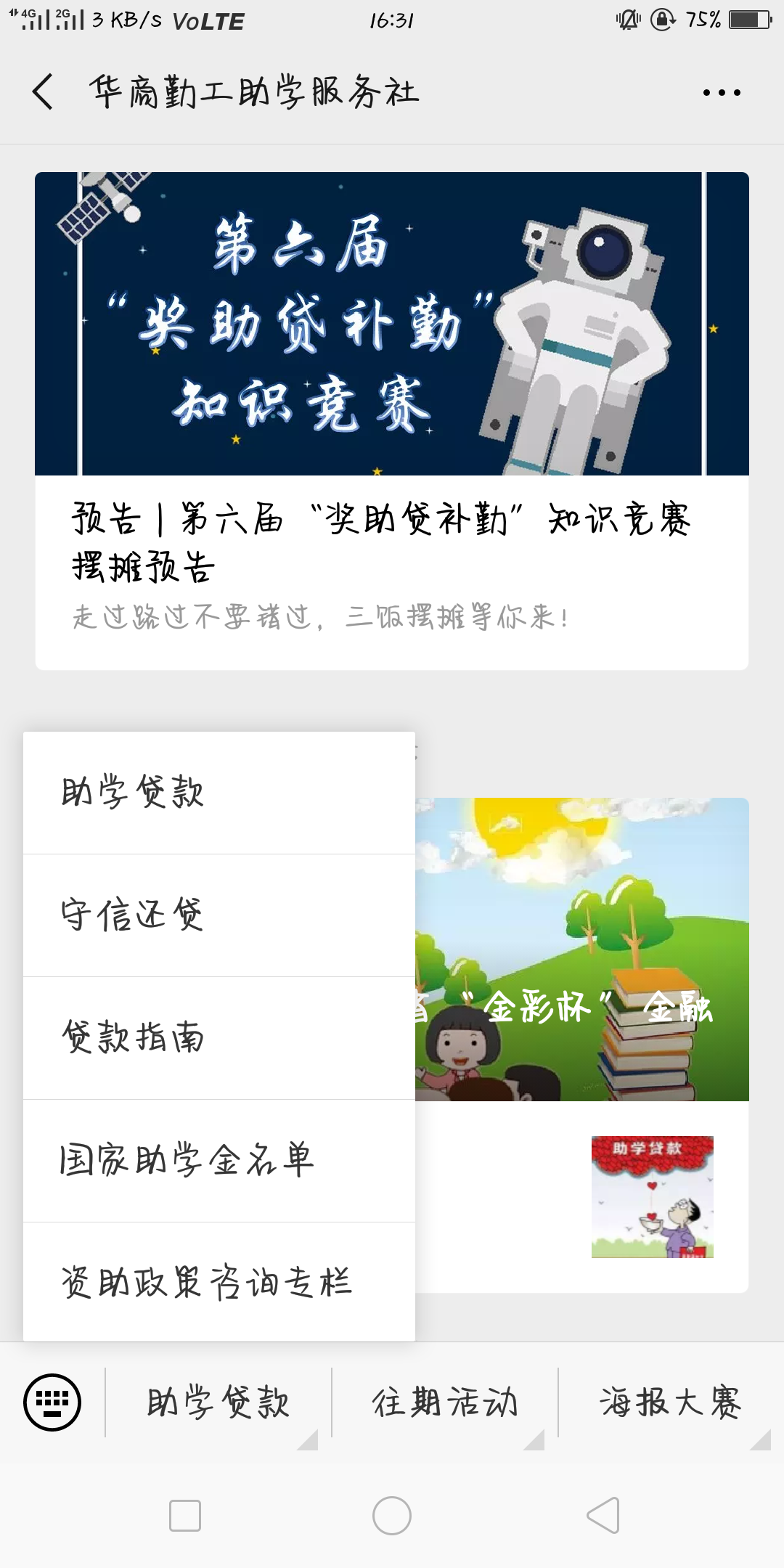Select 贷款指南 from the popup menu
This screenshot has width=784, height=1568.
[132, 1038]
